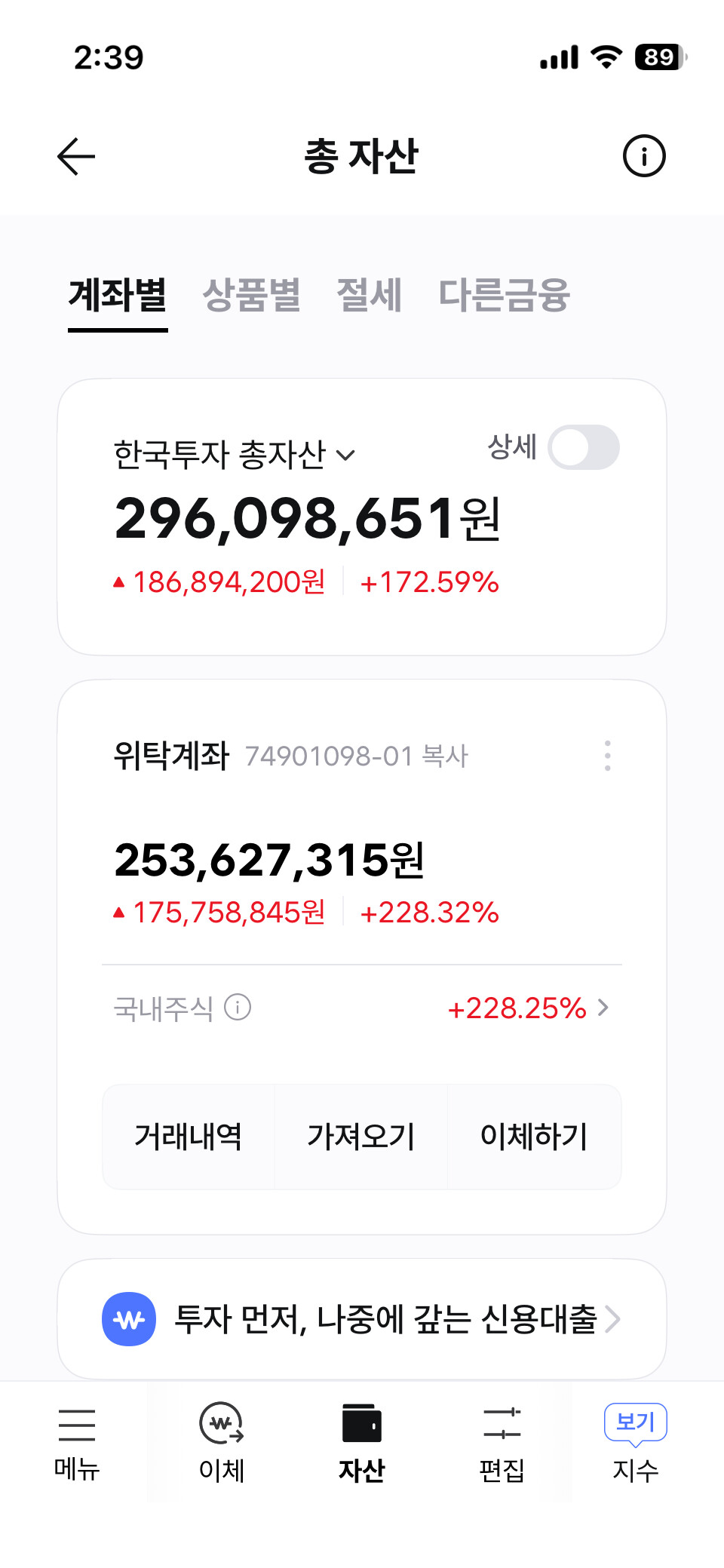Viewport: 724px width, 1568px height.
Task: Select the 계좌별 tab
Action: point(118,294)
